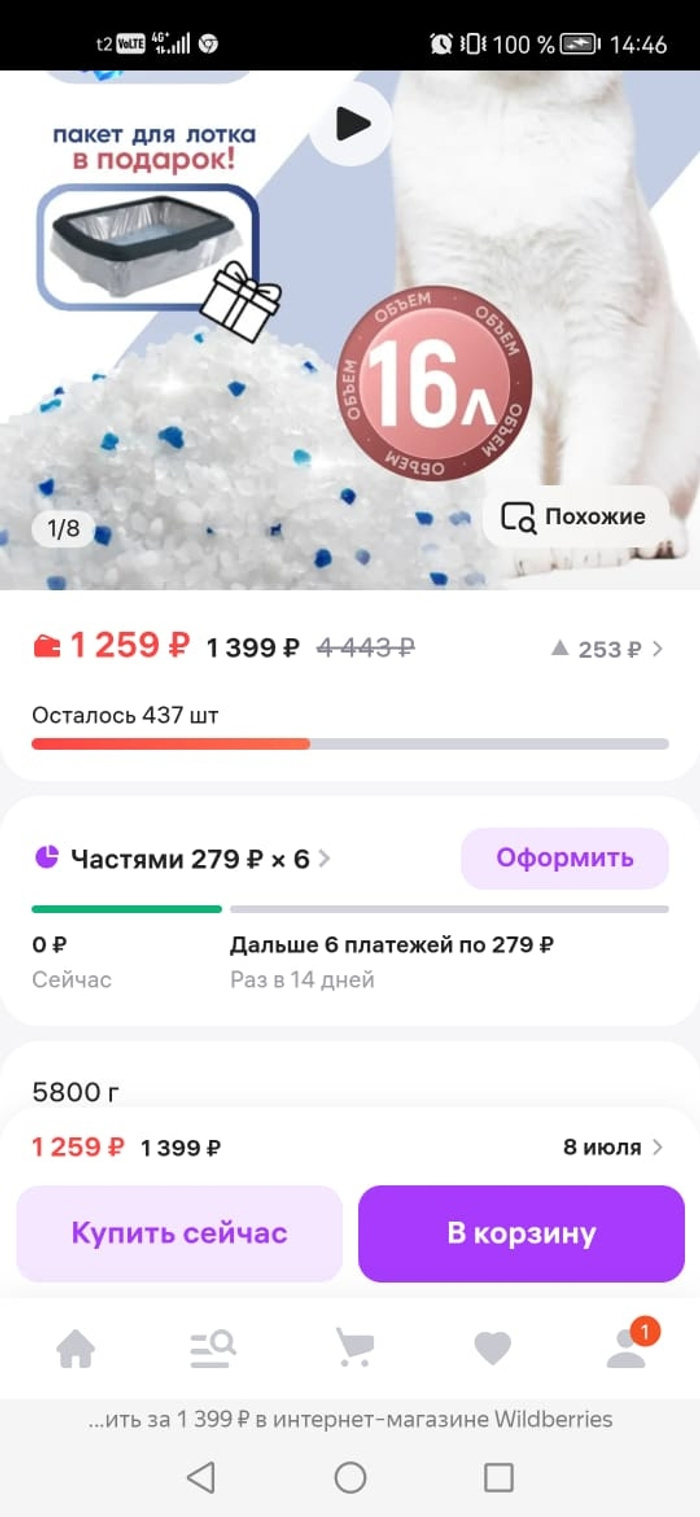
Task: Open the shopping cart tab
Action: [x=353, y=1349]
